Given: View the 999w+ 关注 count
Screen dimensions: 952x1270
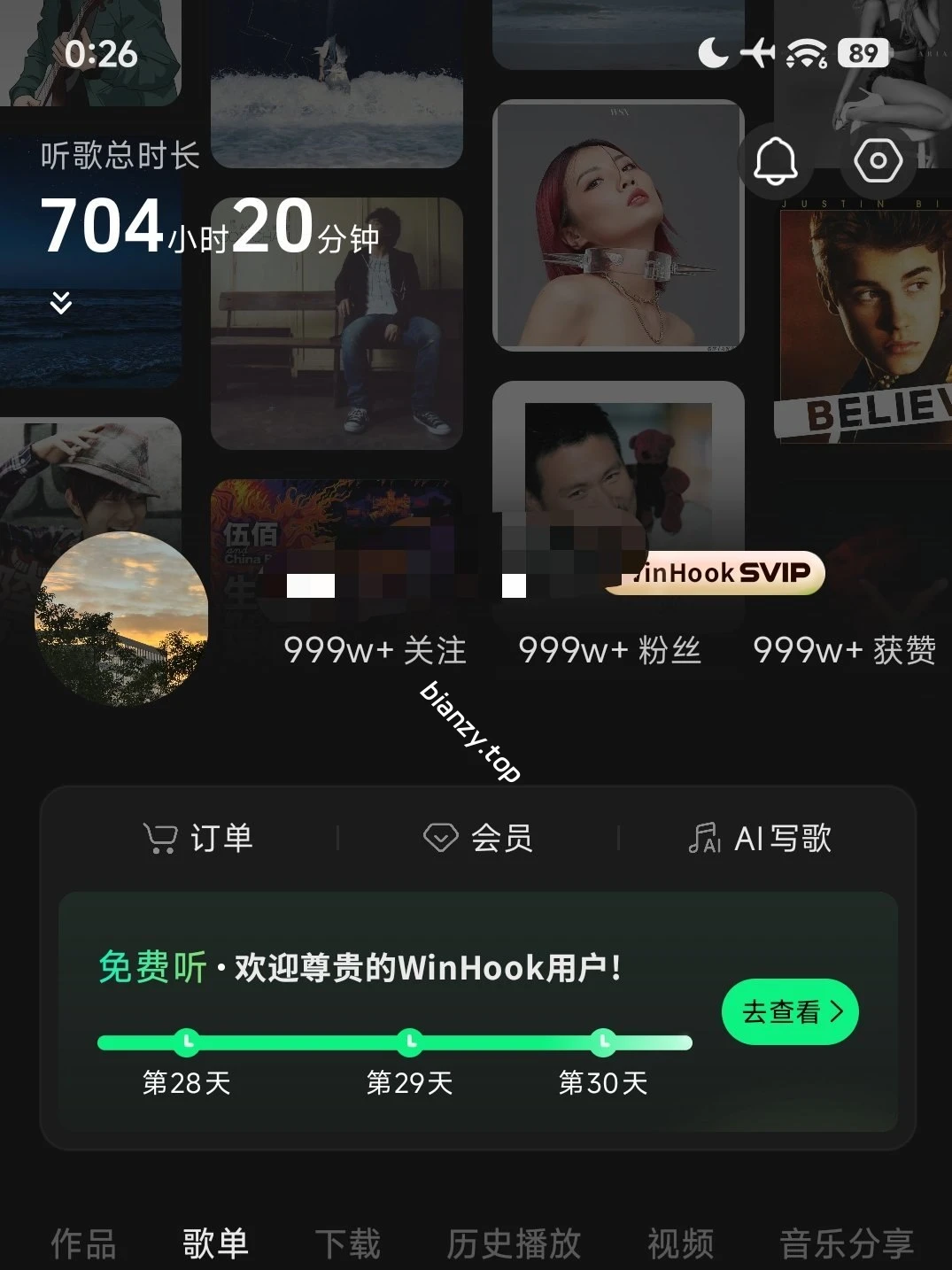Looking at the screenshot, I should point(375,650).
